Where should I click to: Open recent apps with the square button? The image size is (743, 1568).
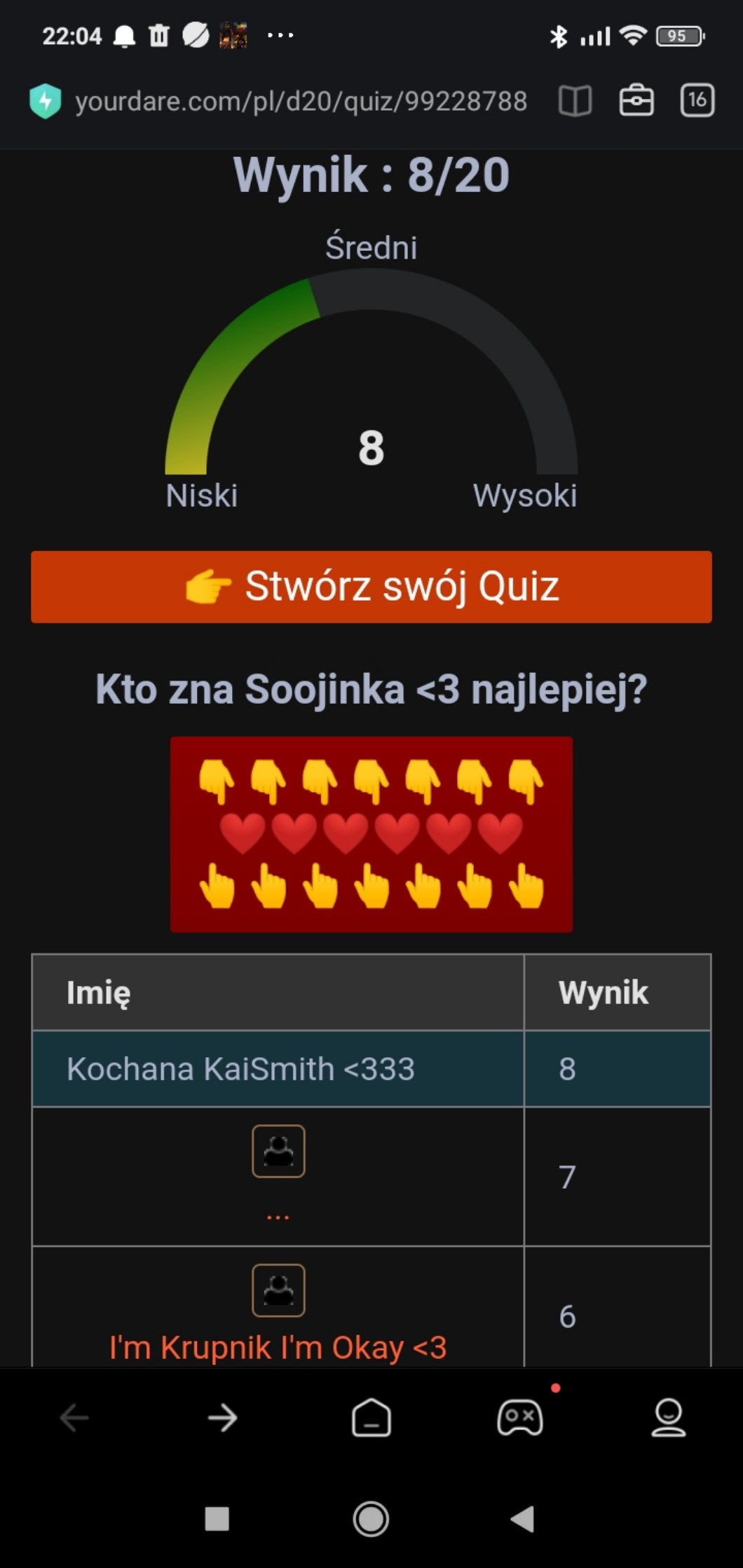pyautogui.click(x=217, y=1519)
